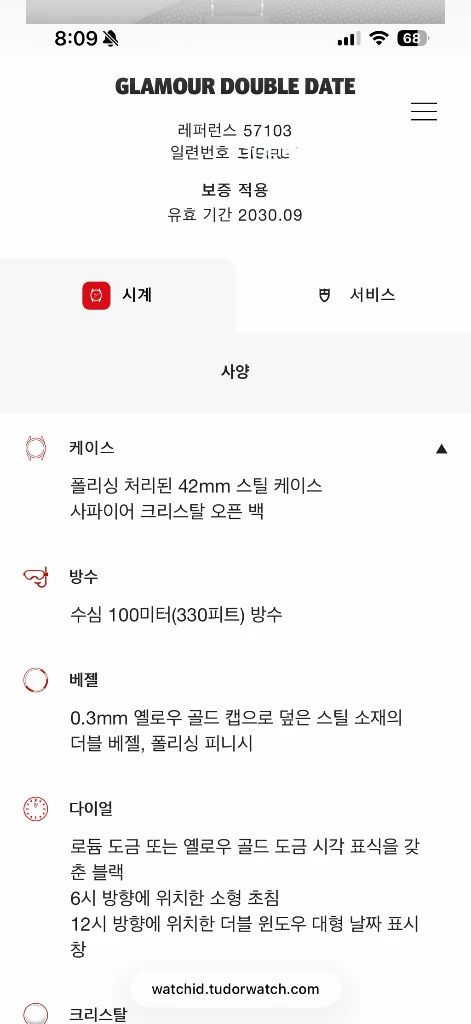The height and width of the screenshot is (1024, 471).
Task: Tap the watchid.tudorwatch.com address pill
Action: [x=235, y=989]
